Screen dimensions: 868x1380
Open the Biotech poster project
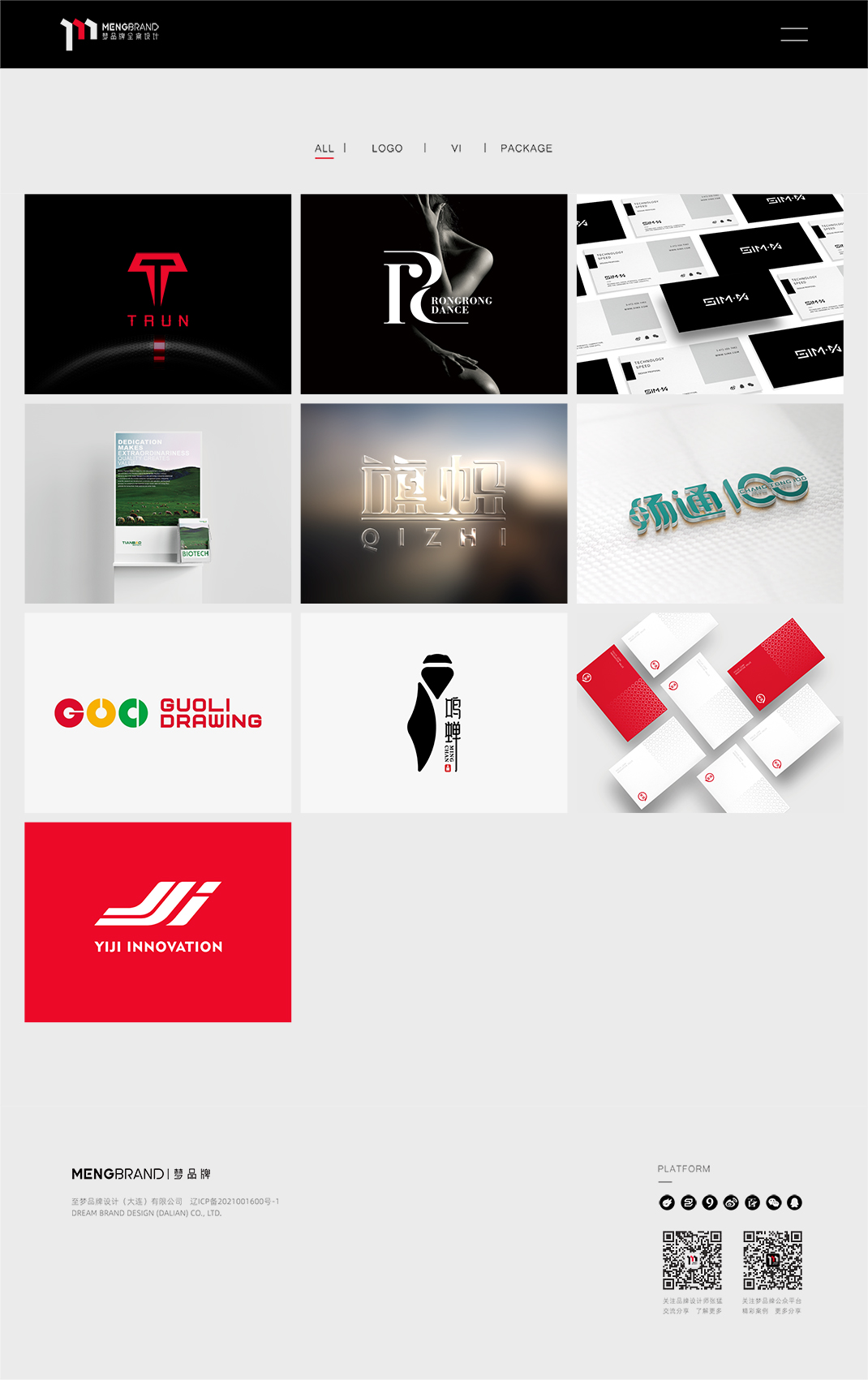(x=157, y=503)
